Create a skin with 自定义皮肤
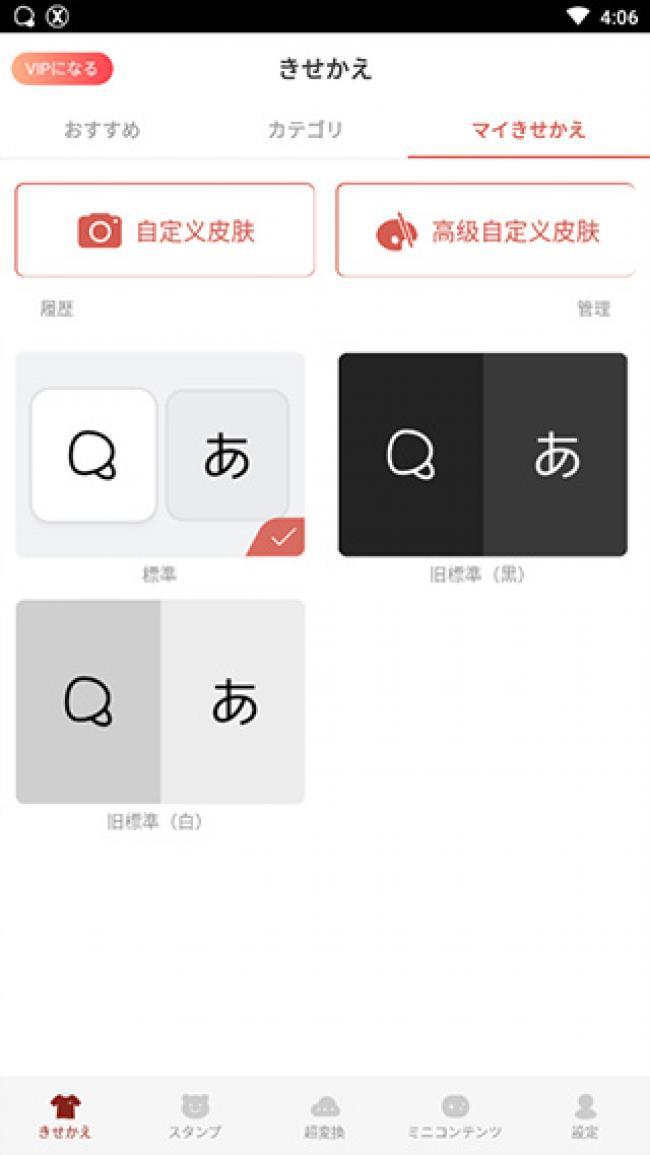Viewport: 650px width, 1155px height. point(165,231)
